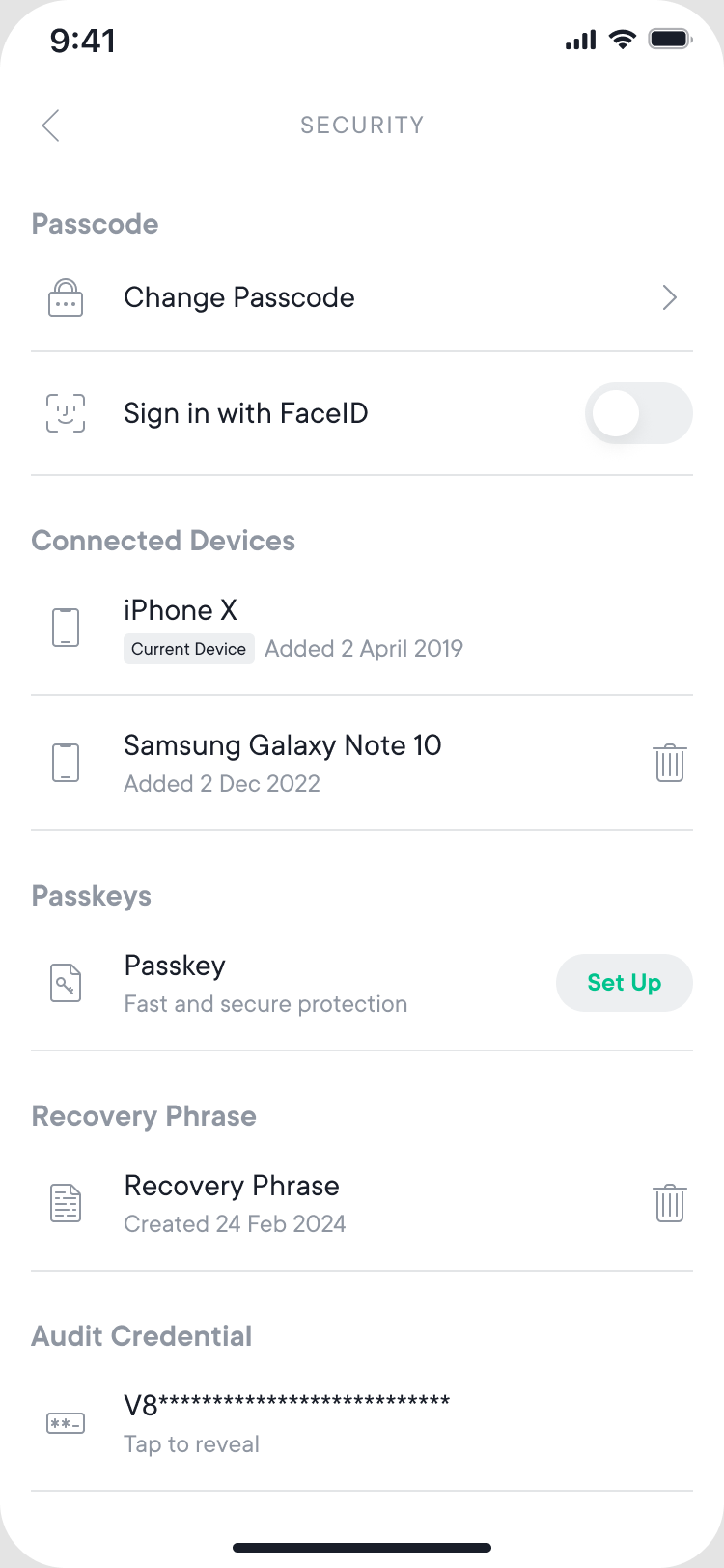Click the Current Device badge on iPhone X
Viewport: 724px width, 1568px height.
(188, 649)
